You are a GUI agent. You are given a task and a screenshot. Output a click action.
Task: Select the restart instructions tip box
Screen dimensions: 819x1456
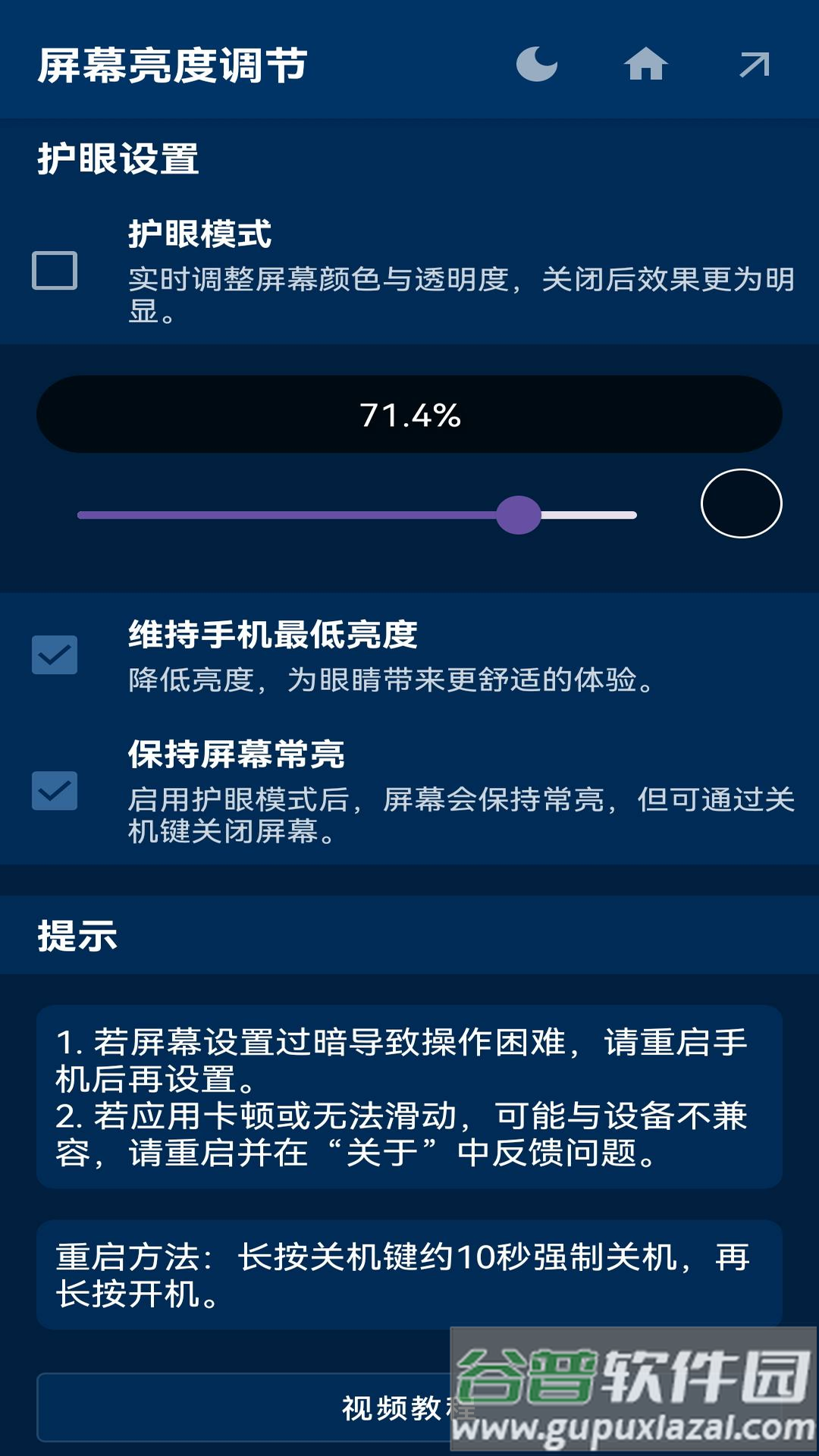[409, 1259]
